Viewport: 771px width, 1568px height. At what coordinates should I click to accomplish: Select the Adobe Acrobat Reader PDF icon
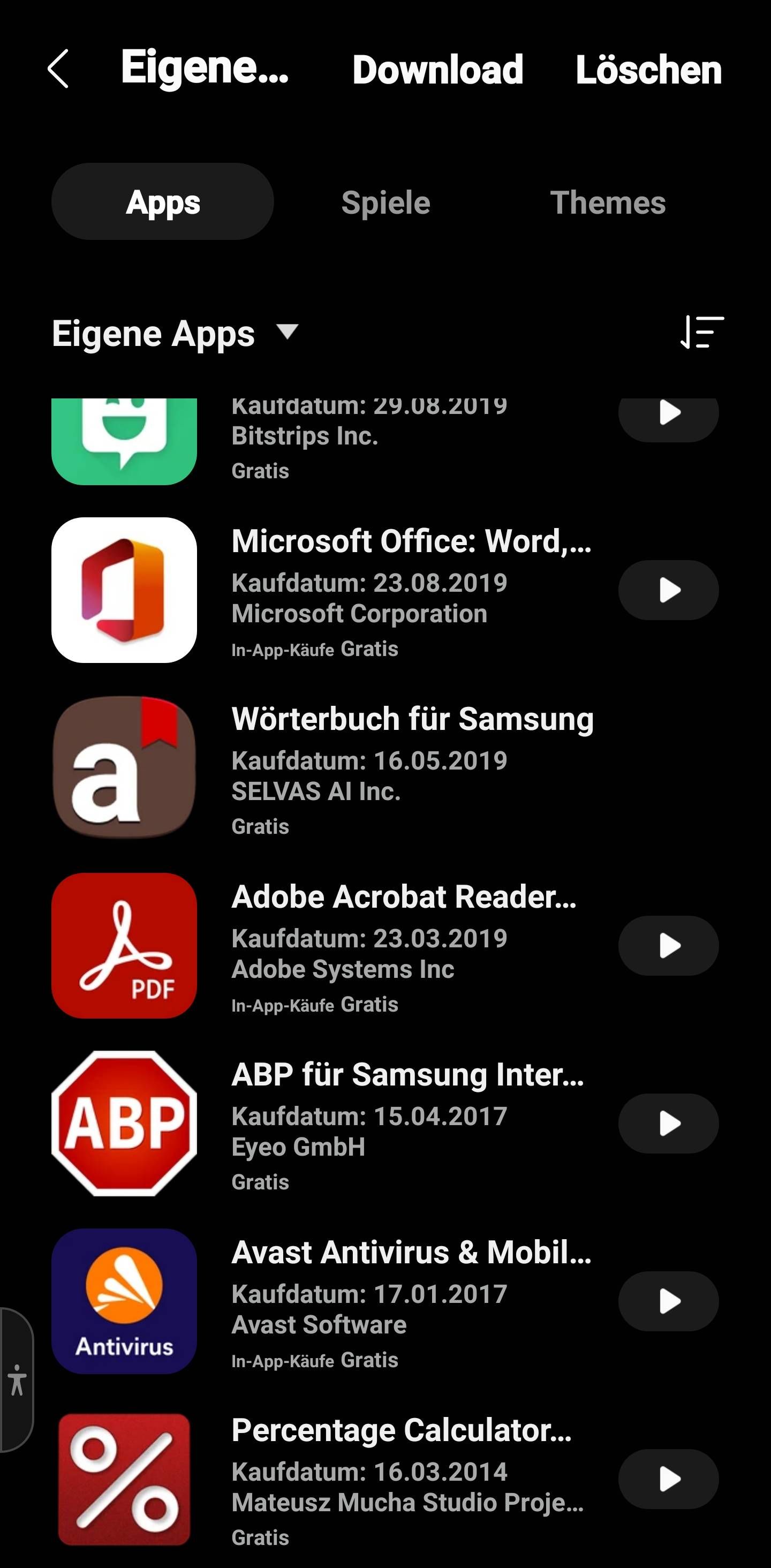pos(124,945)
